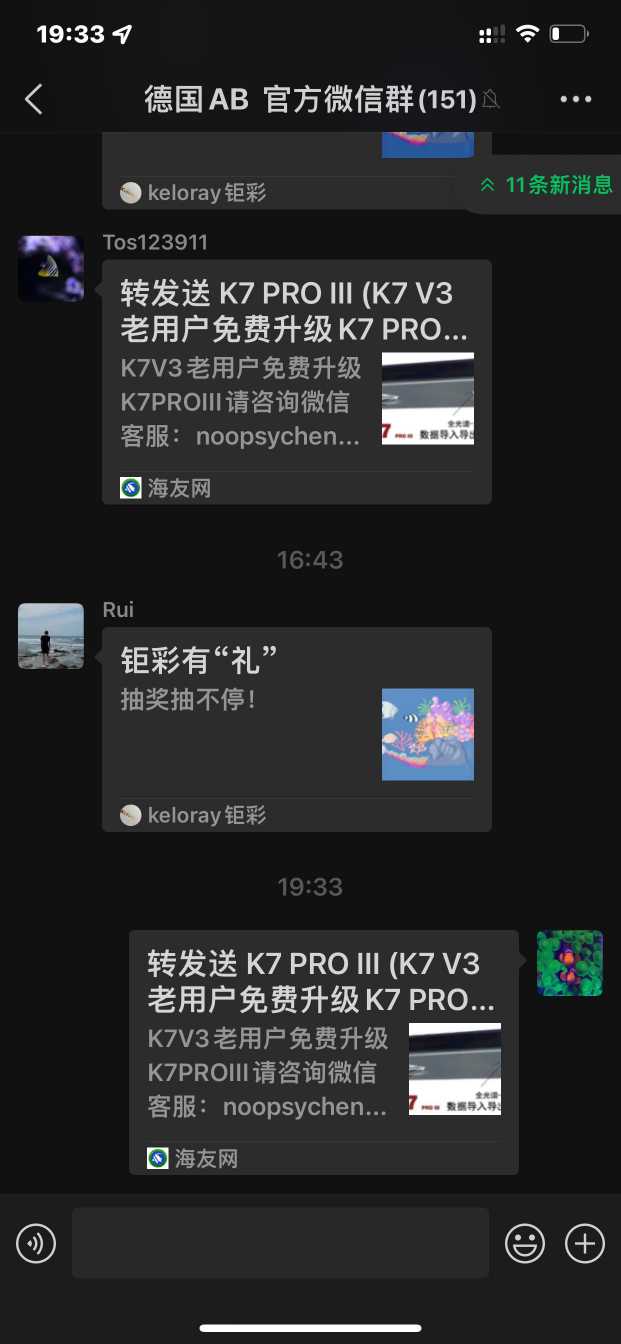Tap my own avatar beside the last message

pos(570,964)
